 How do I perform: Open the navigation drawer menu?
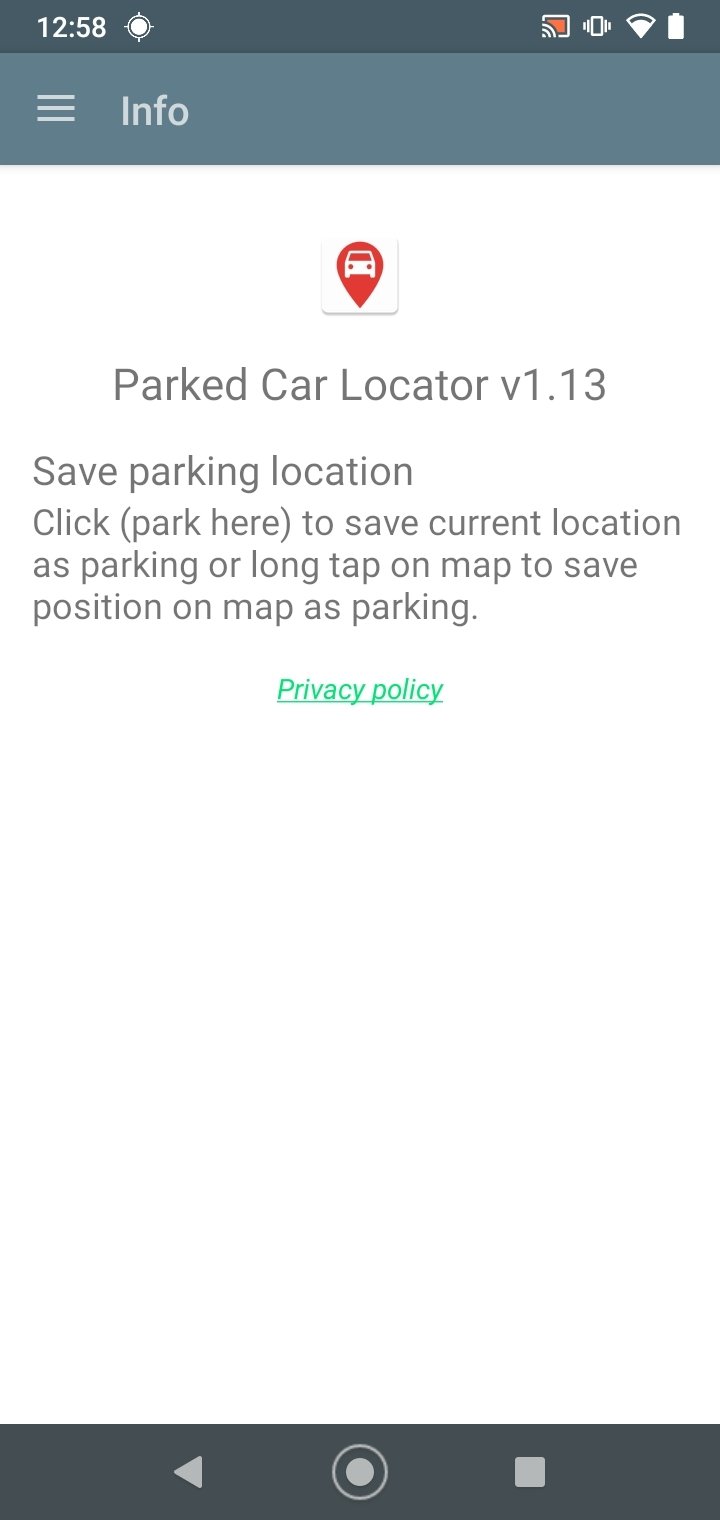coord(56,109)
